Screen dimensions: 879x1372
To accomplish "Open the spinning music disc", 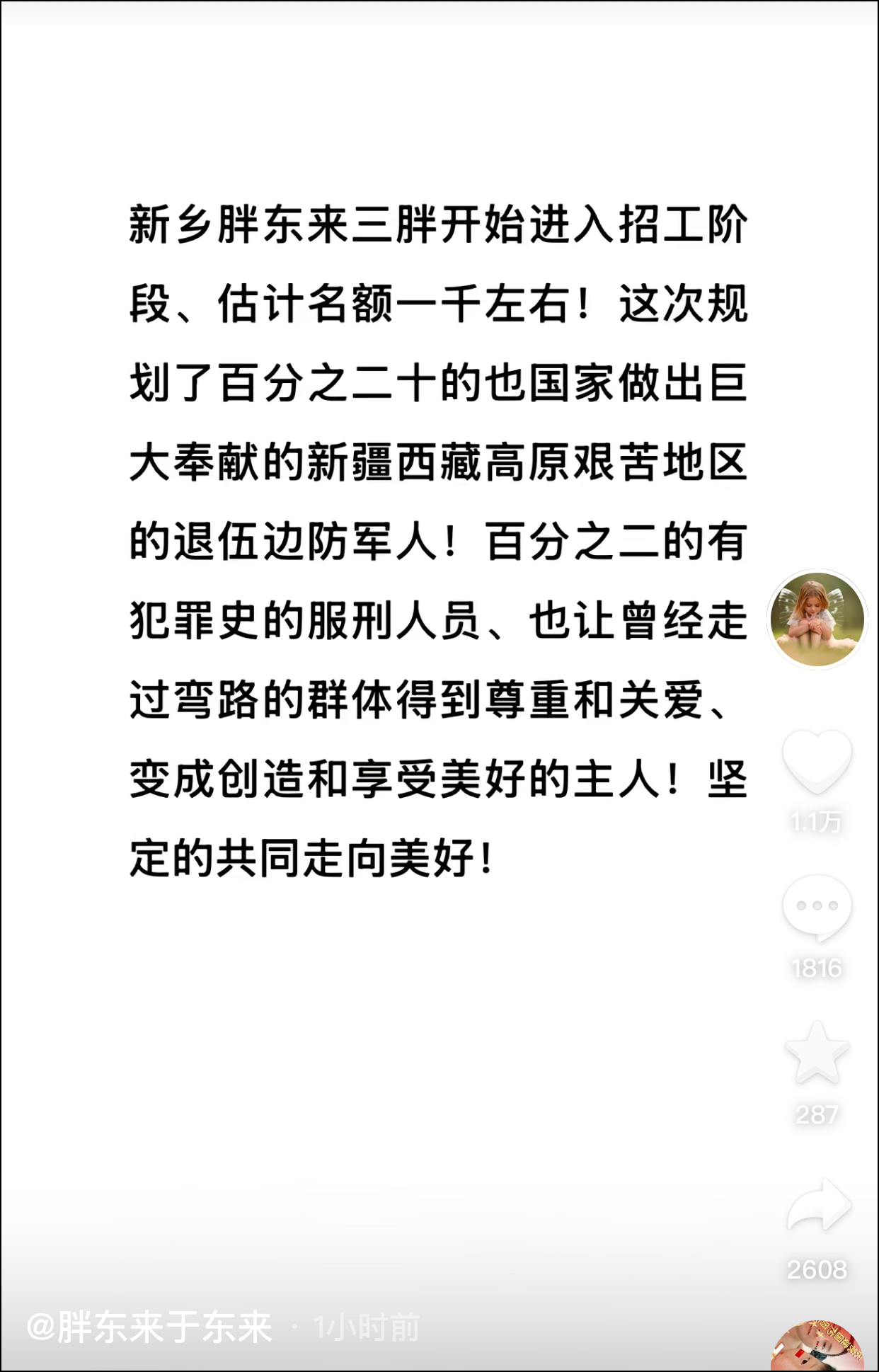I will [x=817, y=1348].
